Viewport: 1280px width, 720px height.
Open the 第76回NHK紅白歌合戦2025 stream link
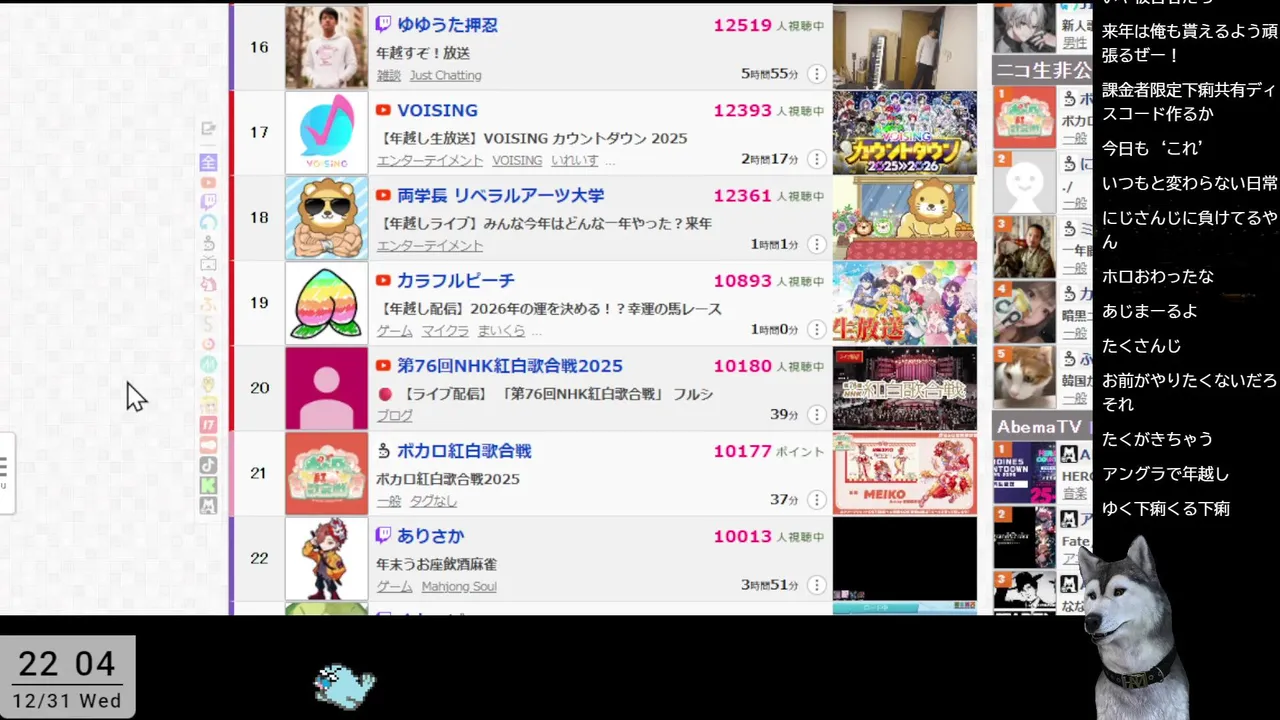point(509,366)
